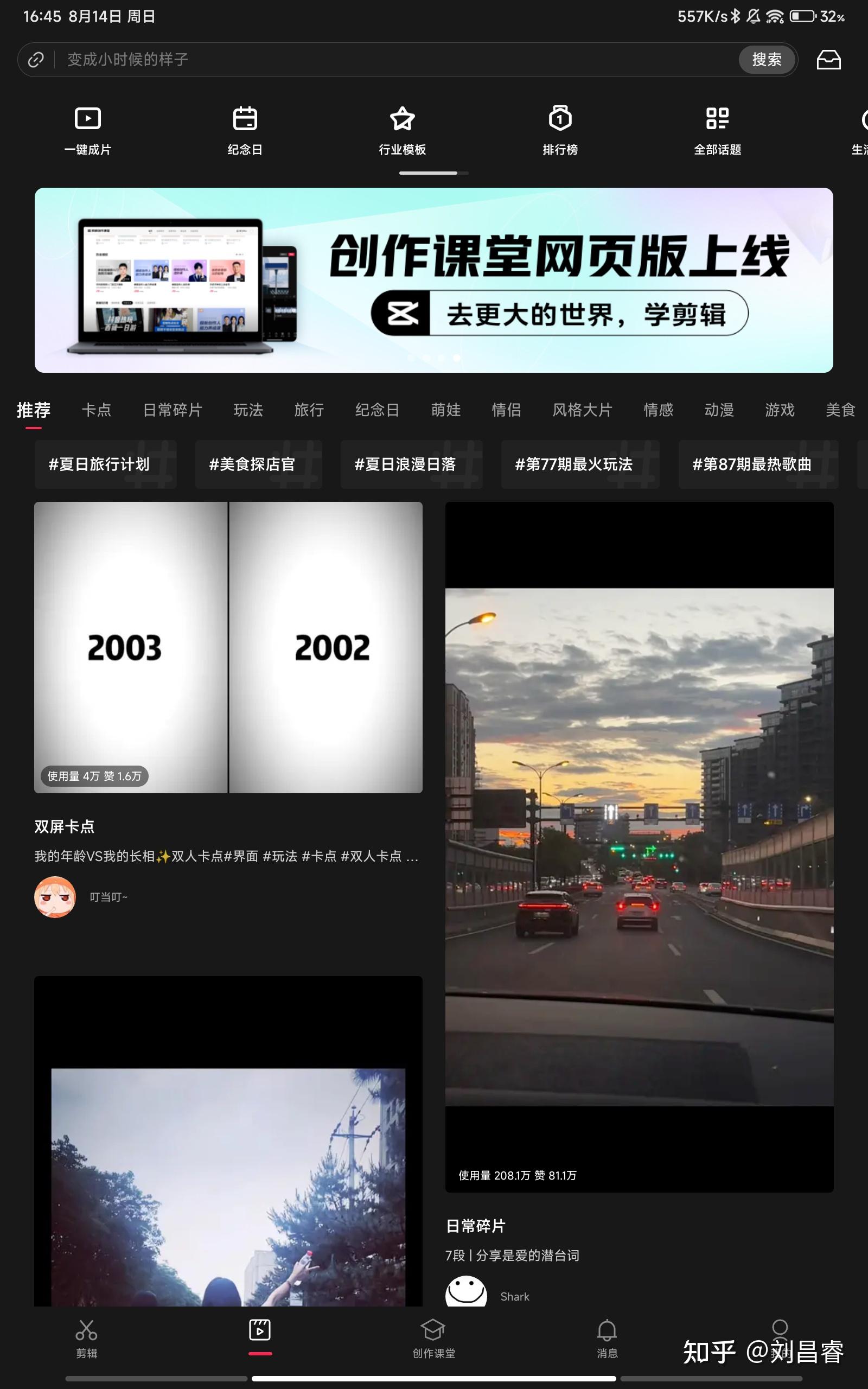Open the 纪念日 shortcut icon
Image resolution: width=868 pixels, height=1389 pixels.
pos(245,119)
